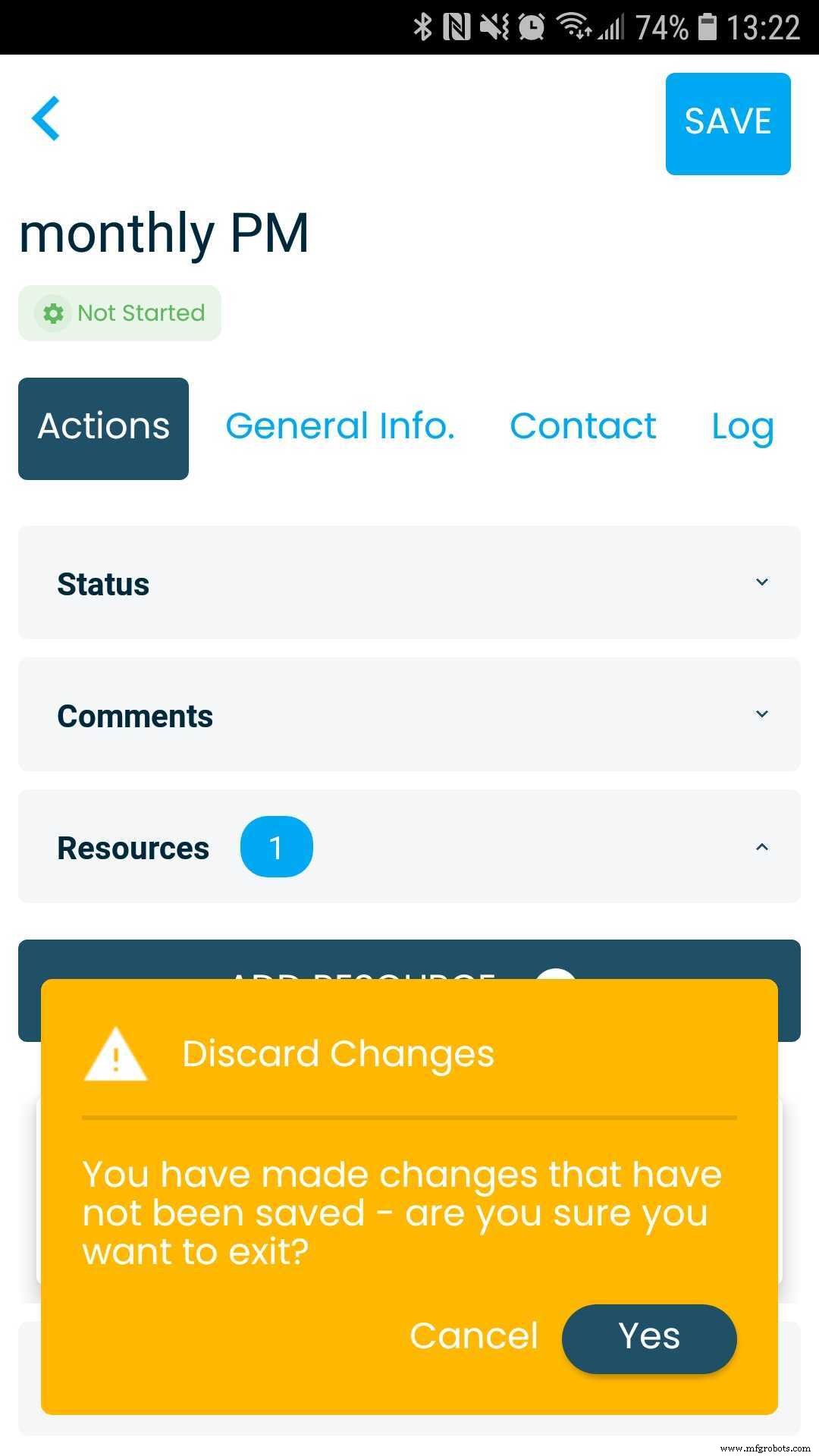The width and height of the screenshot is (819, 1456).
Task: Open the Contact tab
Action: click(x=583, y=426)
